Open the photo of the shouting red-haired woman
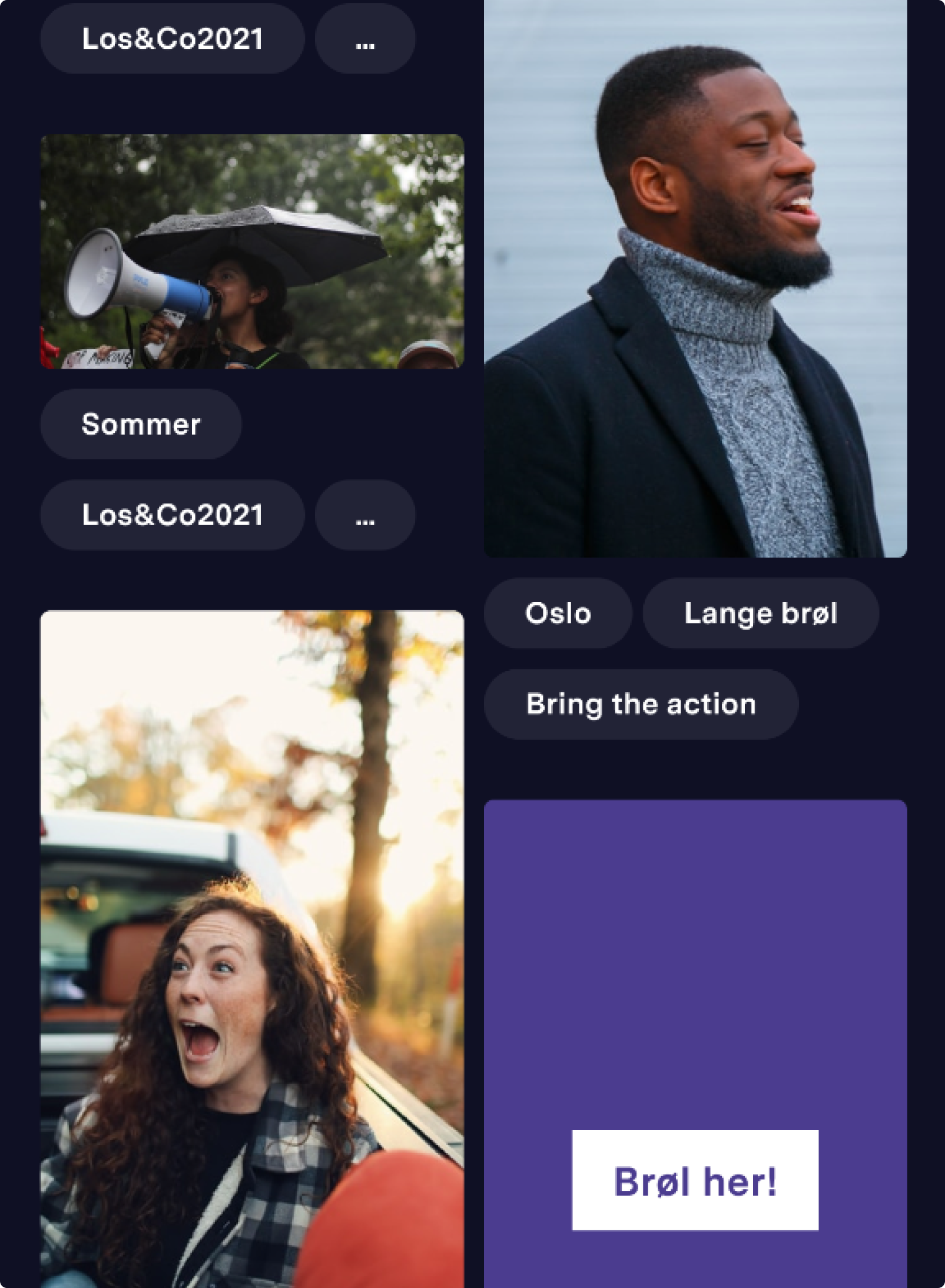This screenshot has width=945, height=1288. tap(252, 948)
